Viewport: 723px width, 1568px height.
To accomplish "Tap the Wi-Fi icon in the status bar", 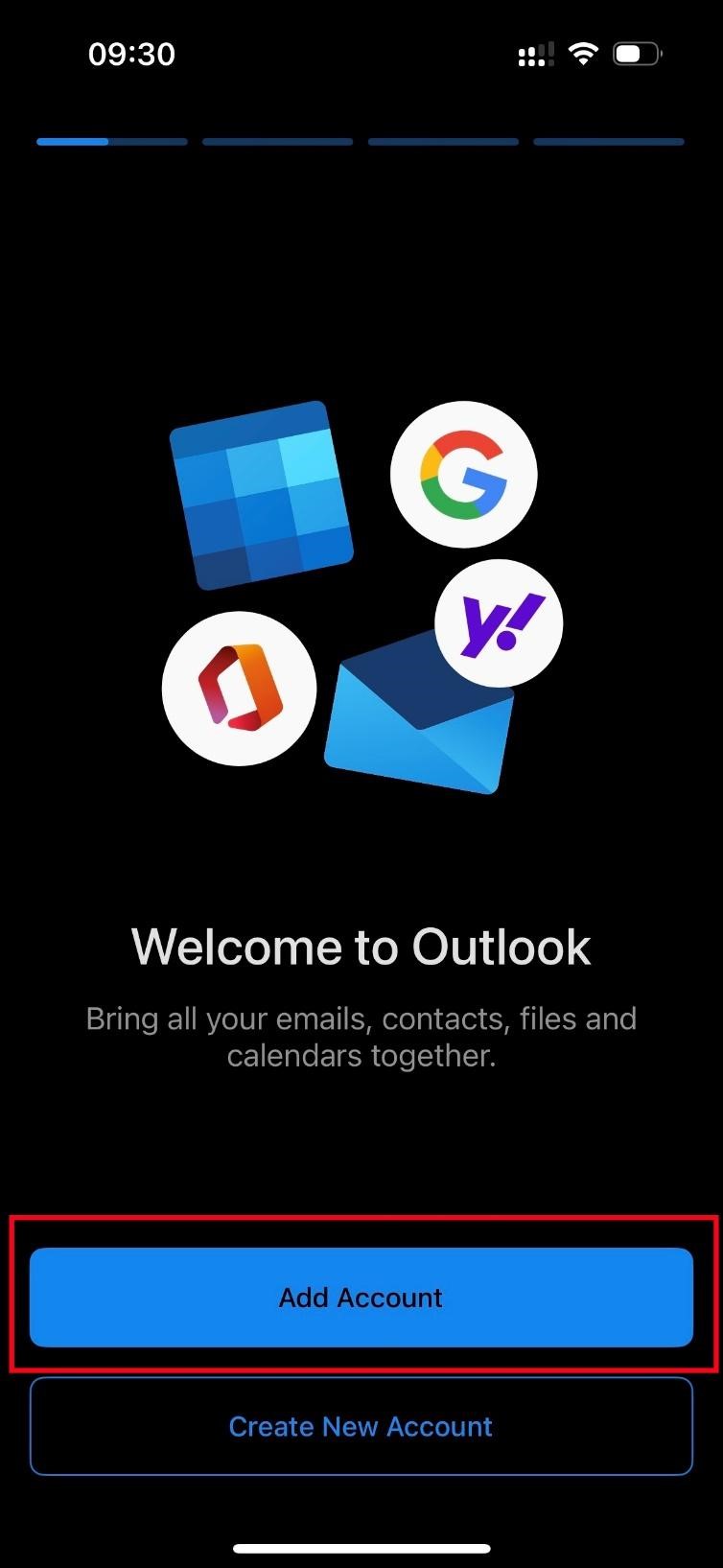I will pos(583,53).
